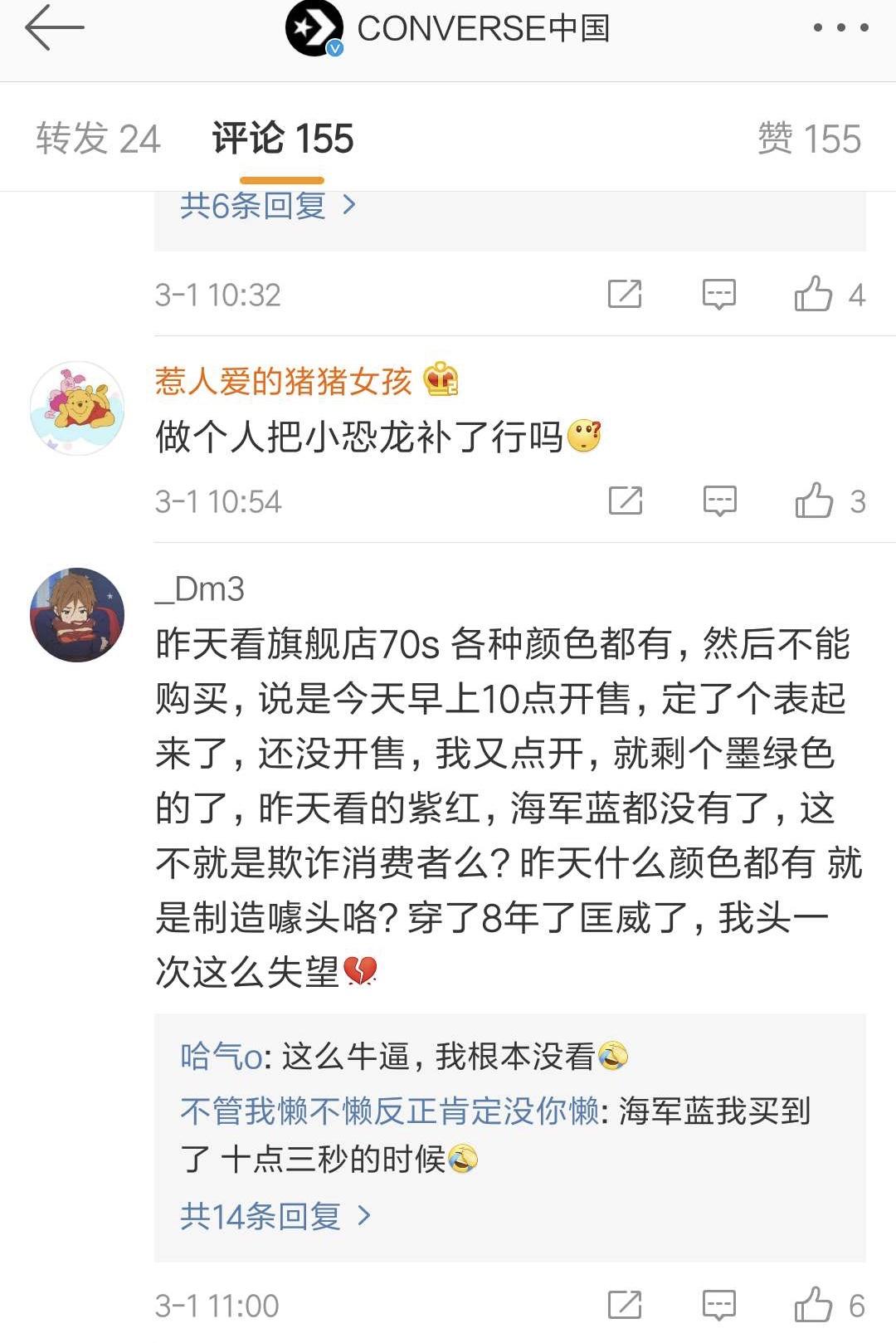
Task: Switch to the 转发 24 tab
Action: (x=98, y=139)
